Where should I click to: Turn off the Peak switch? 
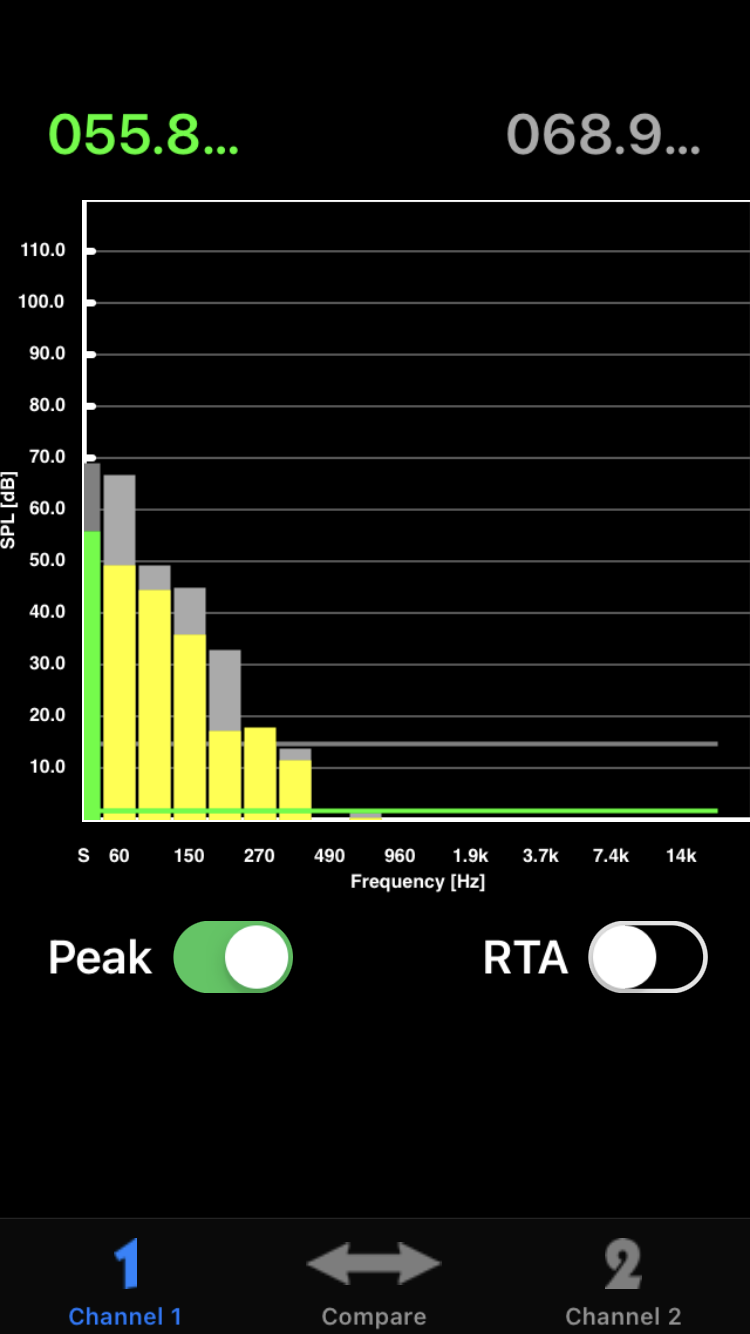point(233,957)
